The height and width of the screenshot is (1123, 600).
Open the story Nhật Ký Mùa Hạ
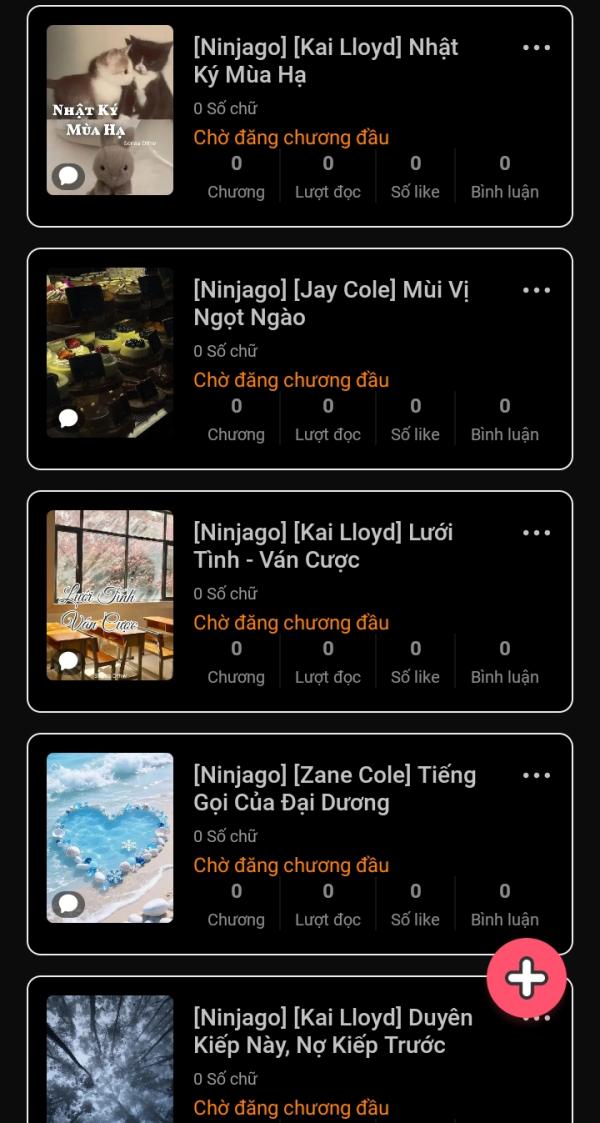(325, 61)
